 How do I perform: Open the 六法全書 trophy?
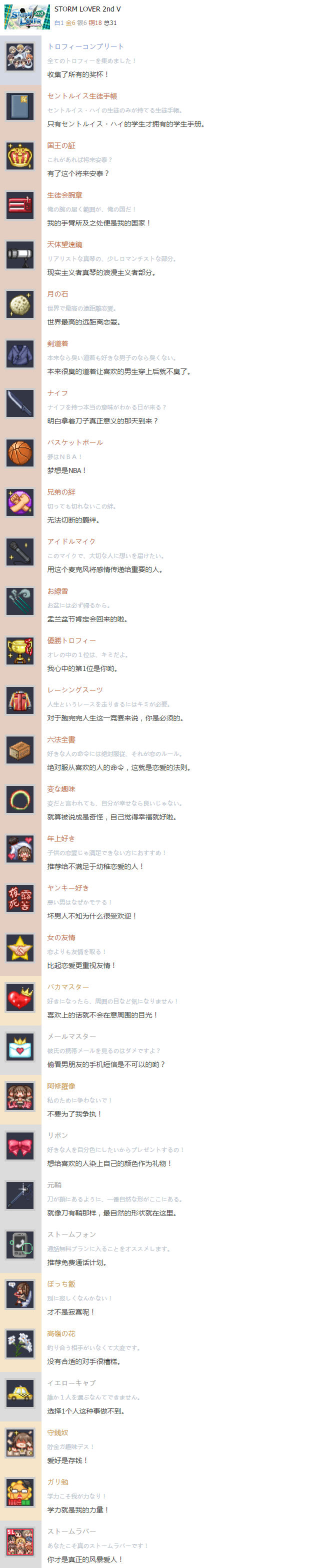click(x=61, y=739)
